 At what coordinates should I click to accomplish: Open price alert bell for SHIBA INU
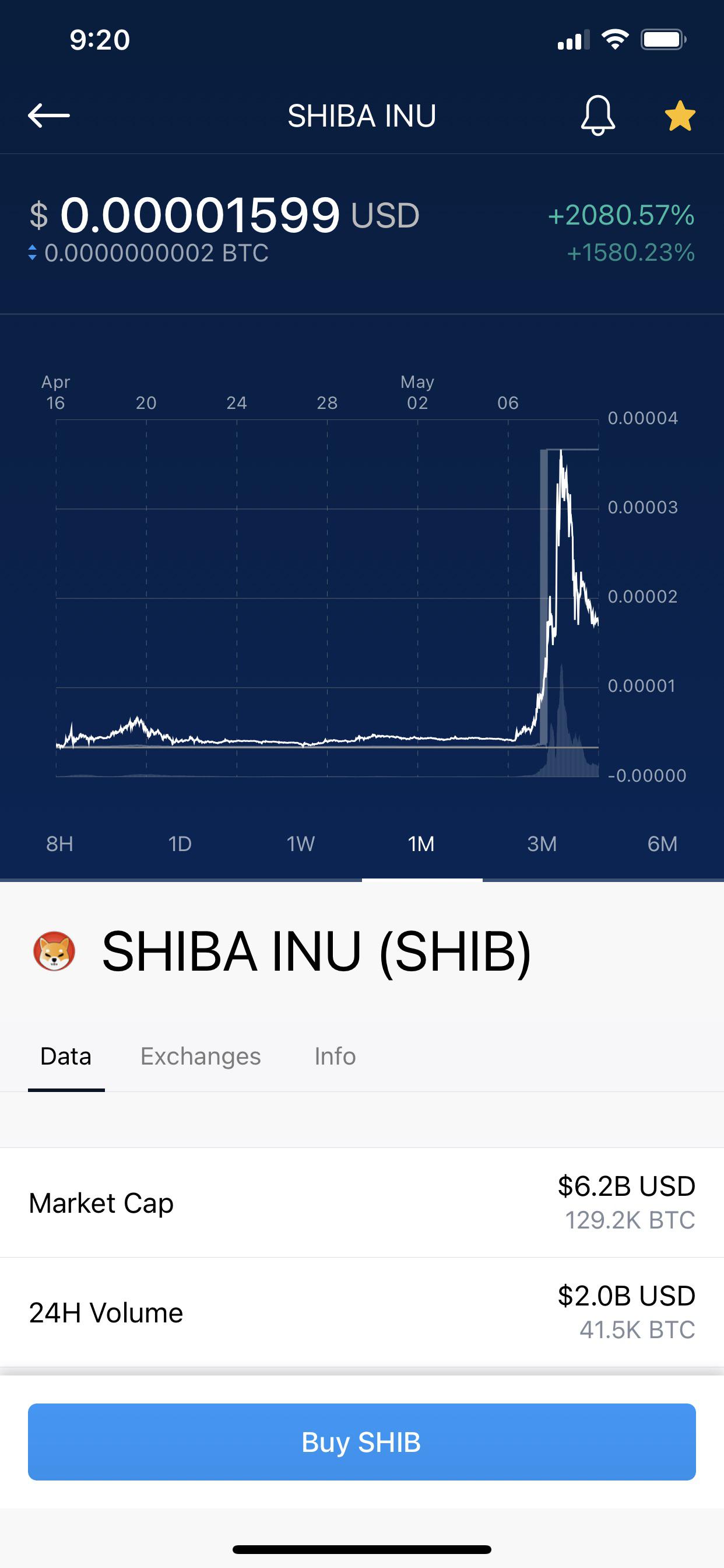click(x=598, y=115)
